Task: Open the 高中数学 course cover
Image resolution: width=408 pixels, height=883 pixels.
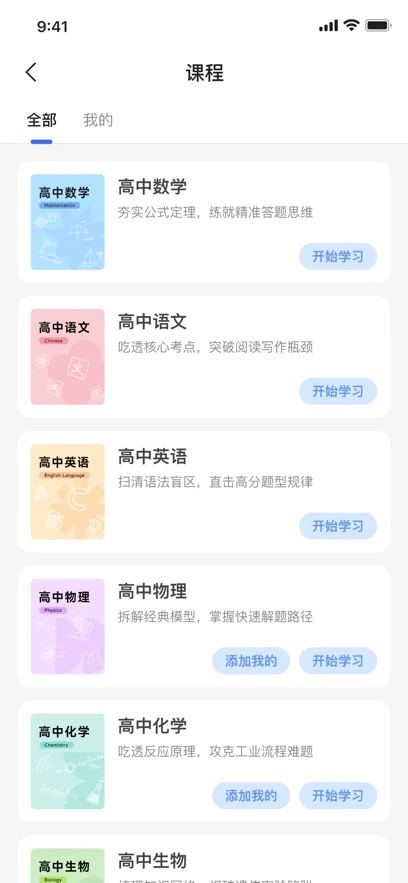Action: (x=68, y=222)
